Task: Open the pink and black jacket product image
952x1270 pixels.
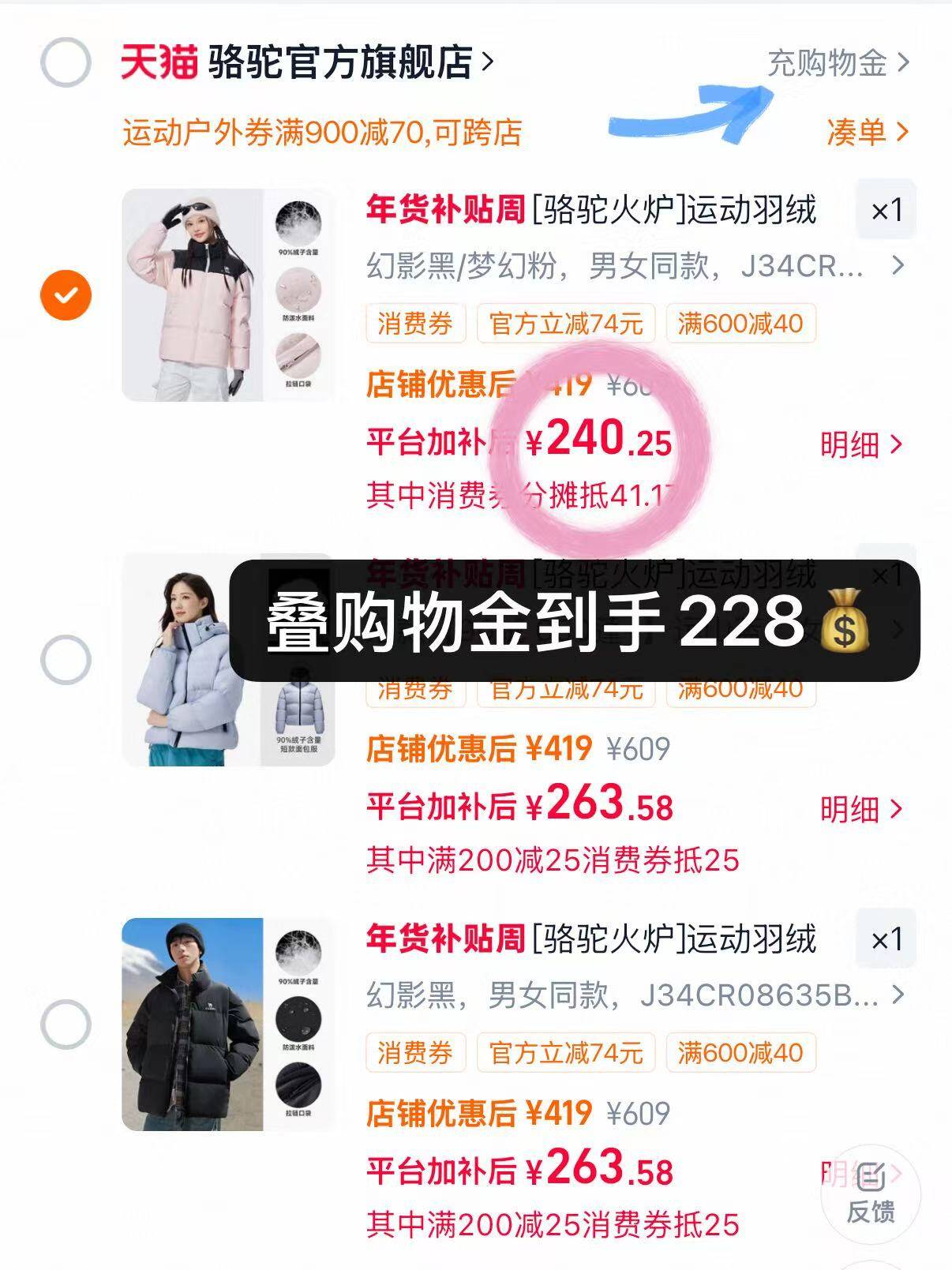Action: click(x=228, y=295)
